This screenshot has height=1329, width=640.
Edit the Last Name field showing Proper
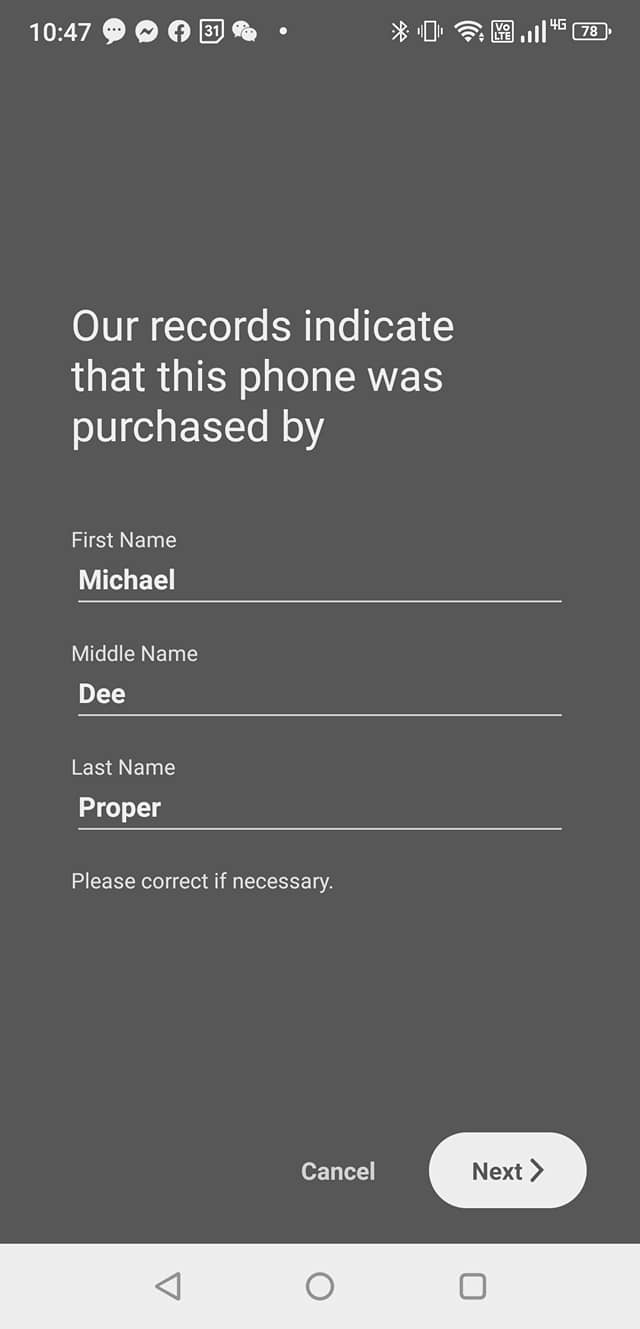click(x=318, y=808)
